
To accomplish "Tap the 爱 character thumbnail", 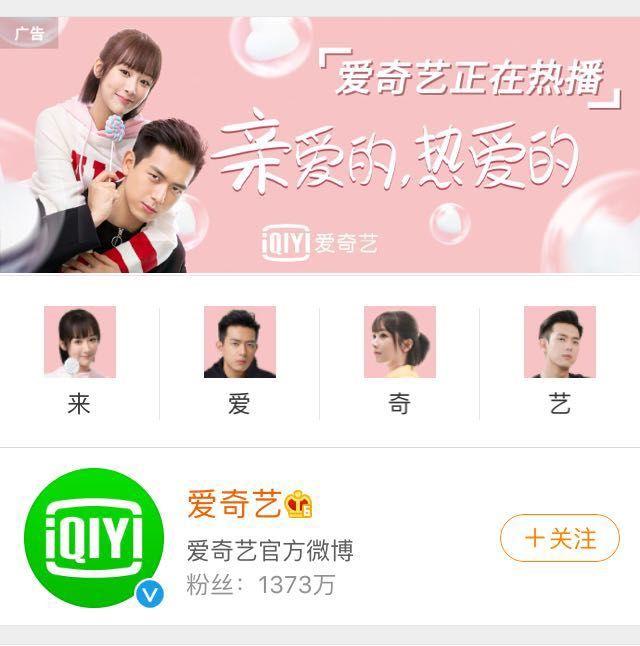I will (x=240, y=342).
